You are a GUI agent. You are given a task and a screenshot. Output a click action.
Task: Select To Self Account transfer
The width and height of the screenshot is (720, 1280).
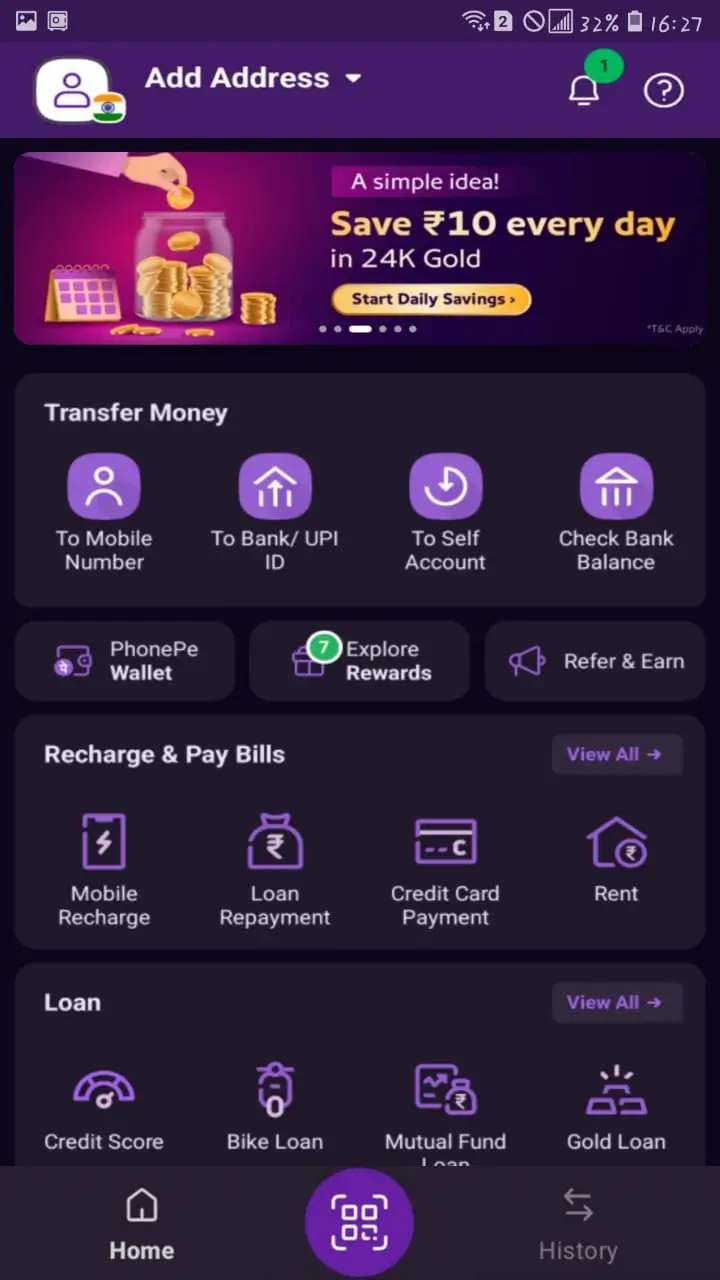click(x=446, y=513)
